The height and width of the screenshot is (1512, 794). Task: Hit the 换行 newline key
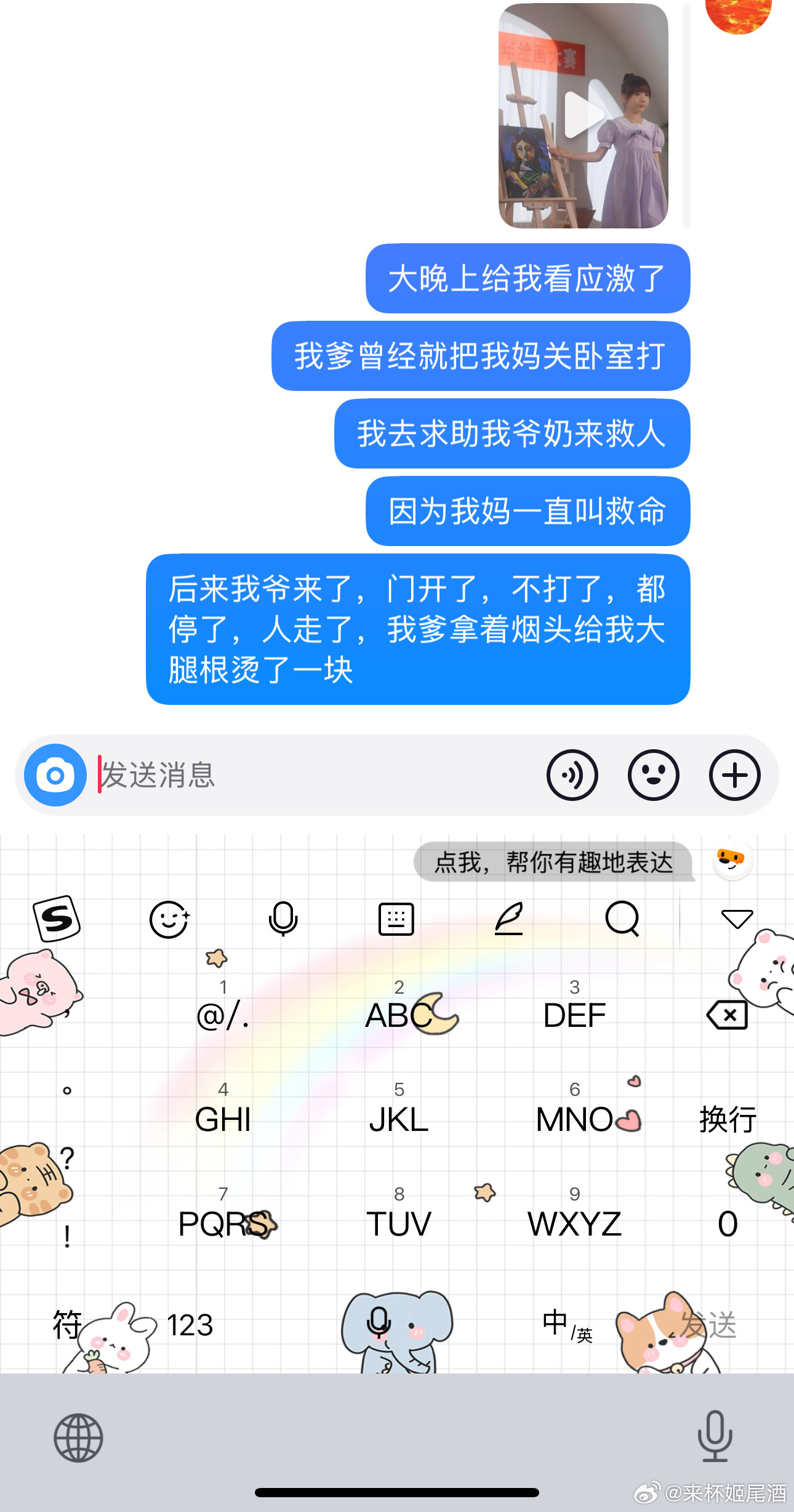(728, 1119)
